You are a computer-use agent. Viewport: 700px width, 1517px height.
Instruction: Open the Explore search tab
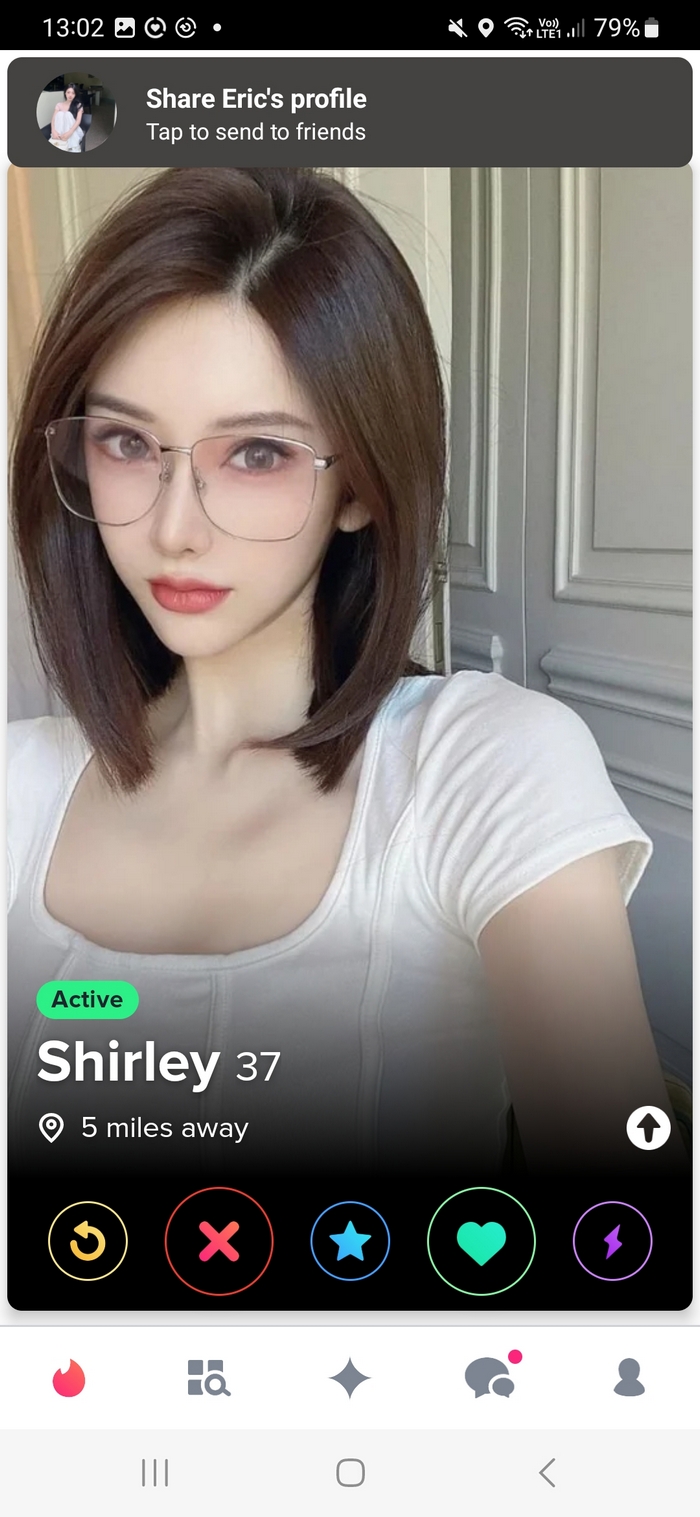coord(209,1379)
